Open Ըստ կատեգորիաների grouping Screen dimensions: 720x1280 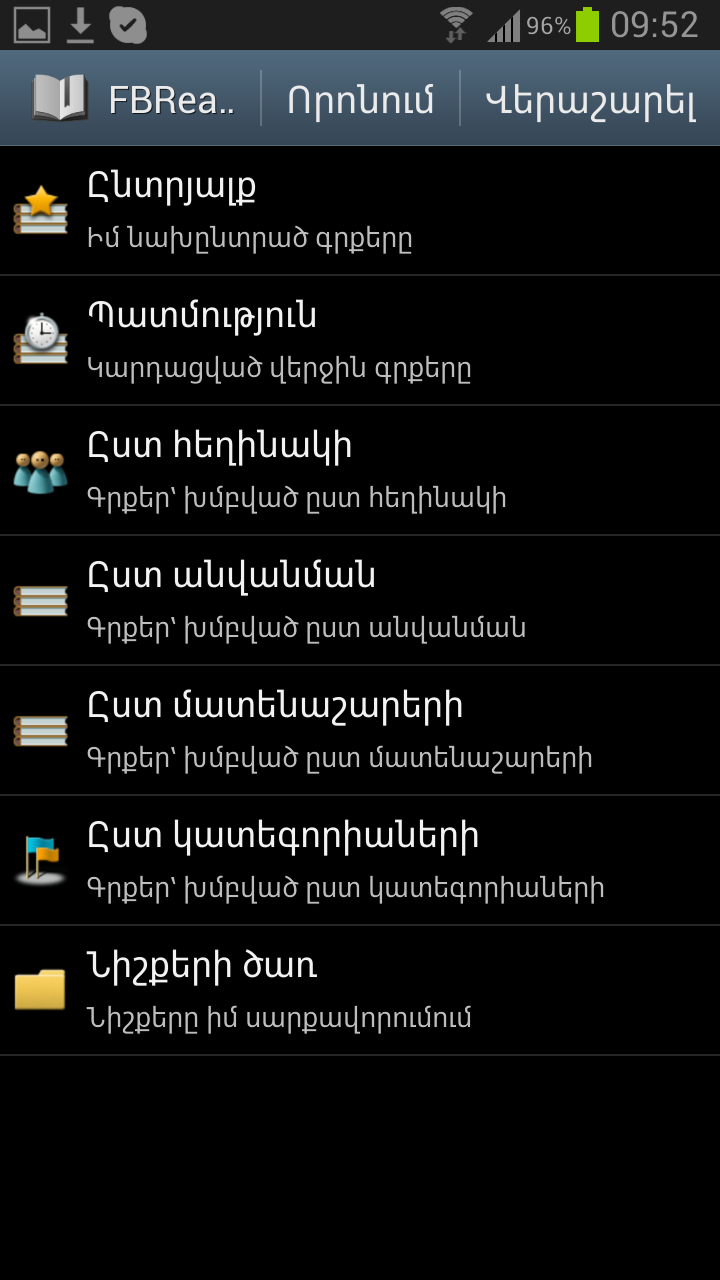point(360,861)
